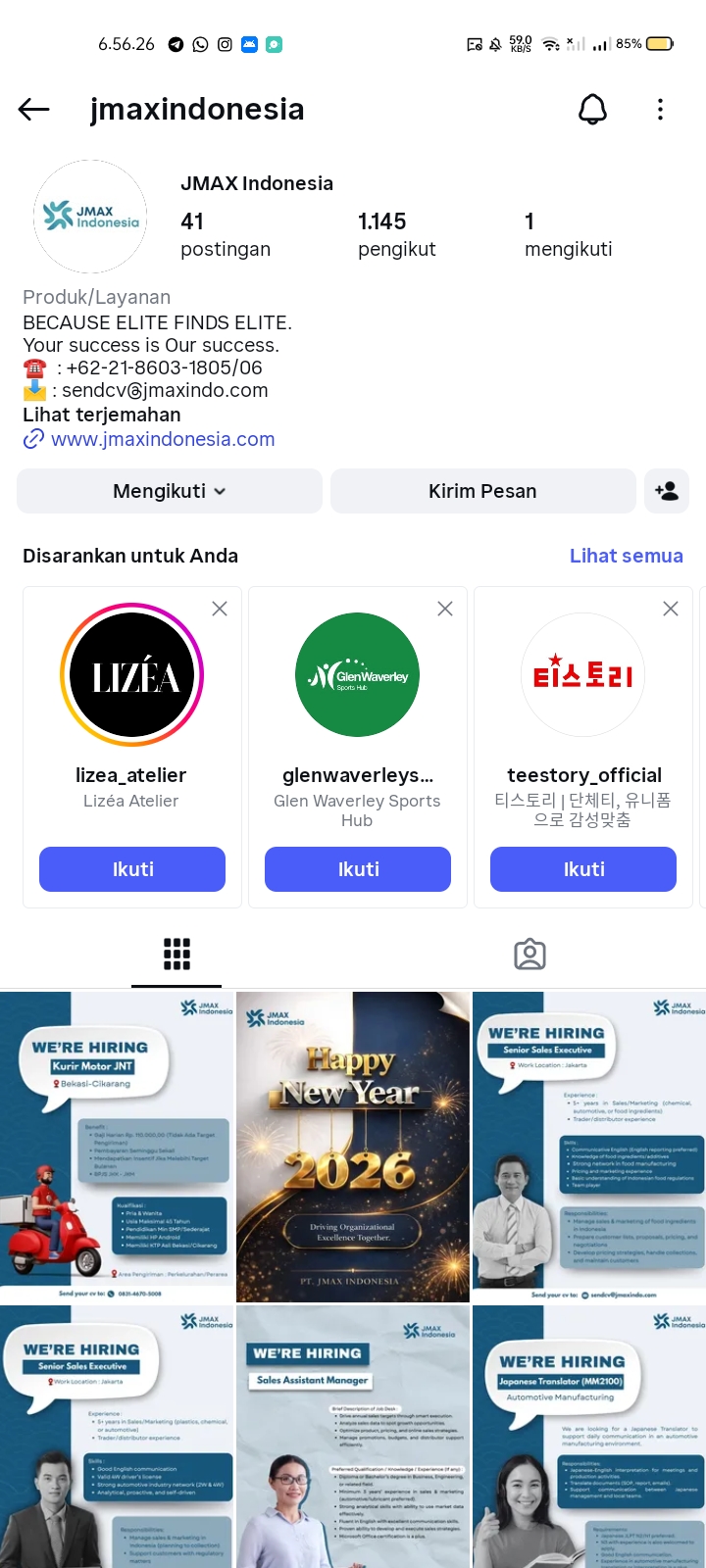This screenshot has width=706, height=1568.
Task: Dismiss the teestory_official suggestion
Action: pos(671,609)
